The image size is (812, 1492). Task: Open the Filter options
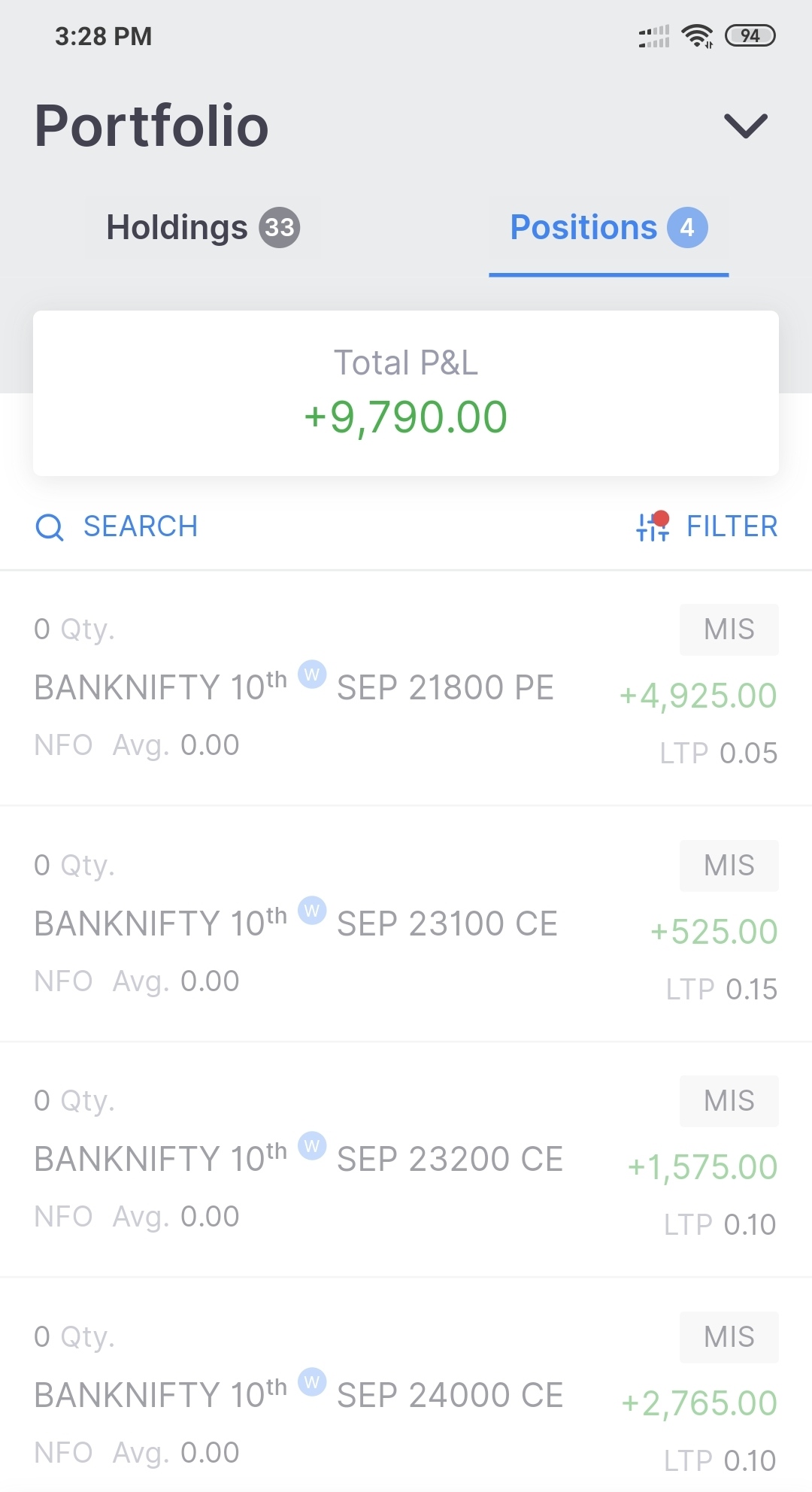tap(706, 526)
